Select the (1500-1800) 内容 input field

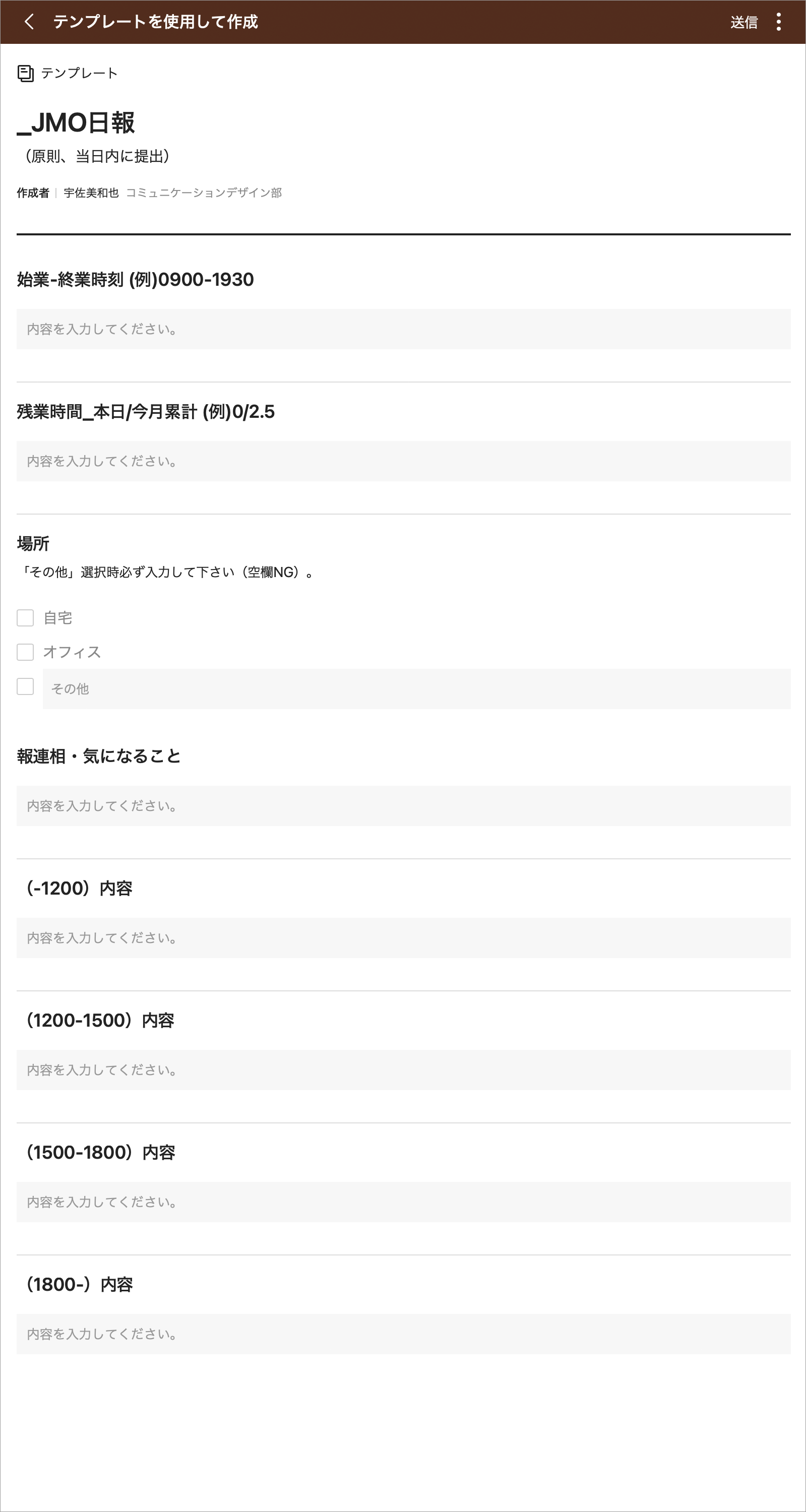[403, 1202]
